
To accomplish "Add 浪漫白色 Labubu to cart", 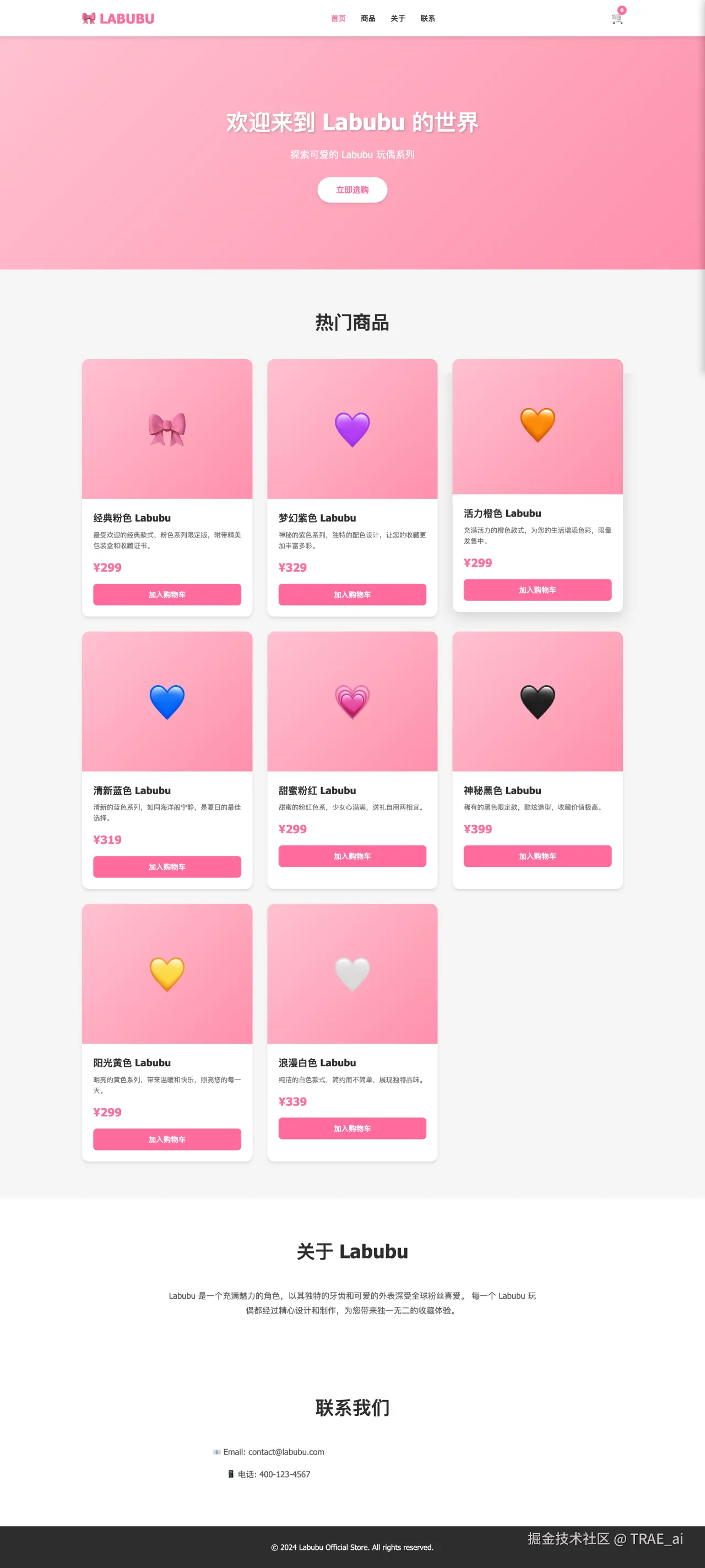I will (352, 1128).
